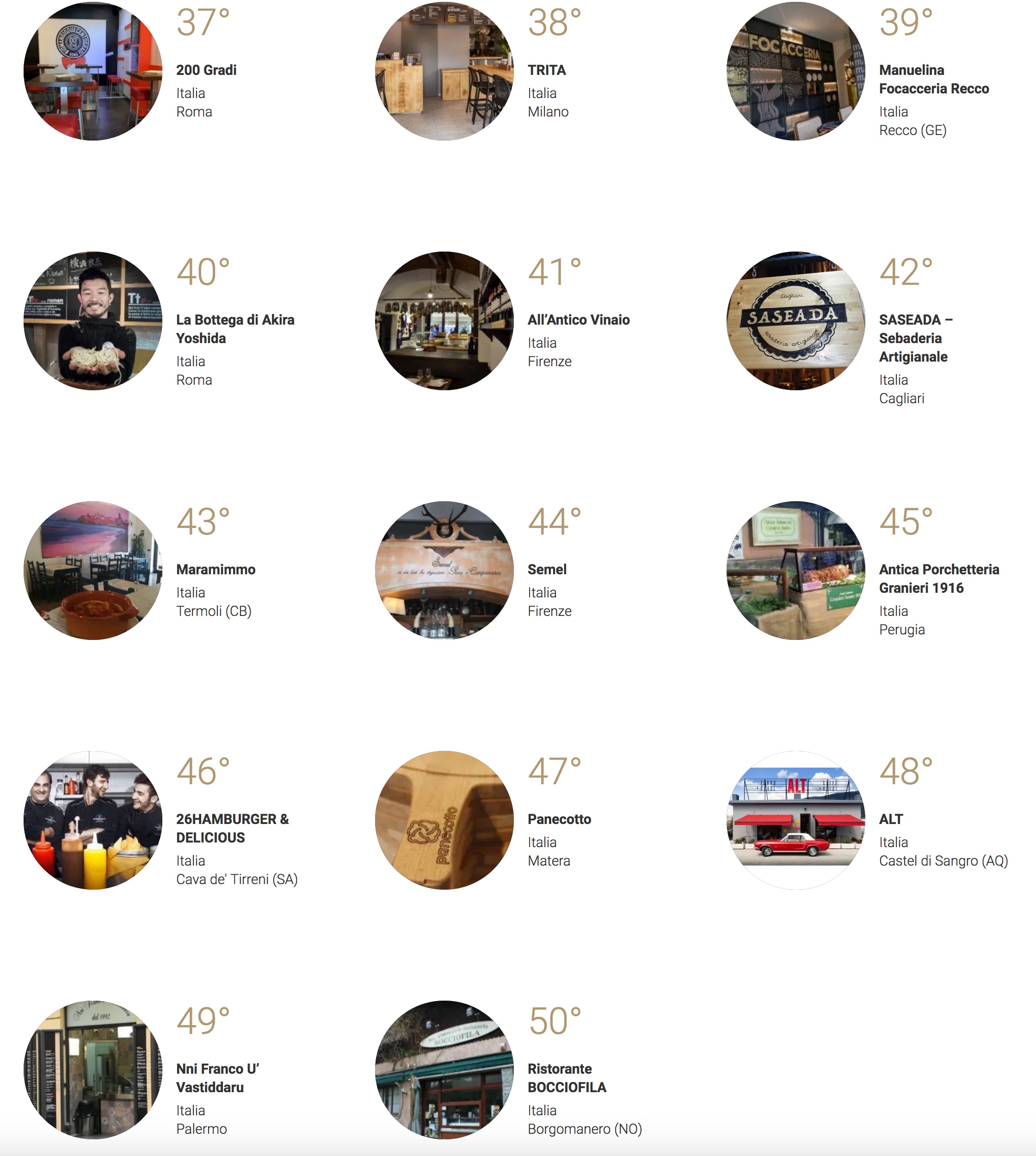This screenshot has width=1036, height=1156.
Task: View the Maramimmo Termoli entry
Action: (216, 569)
